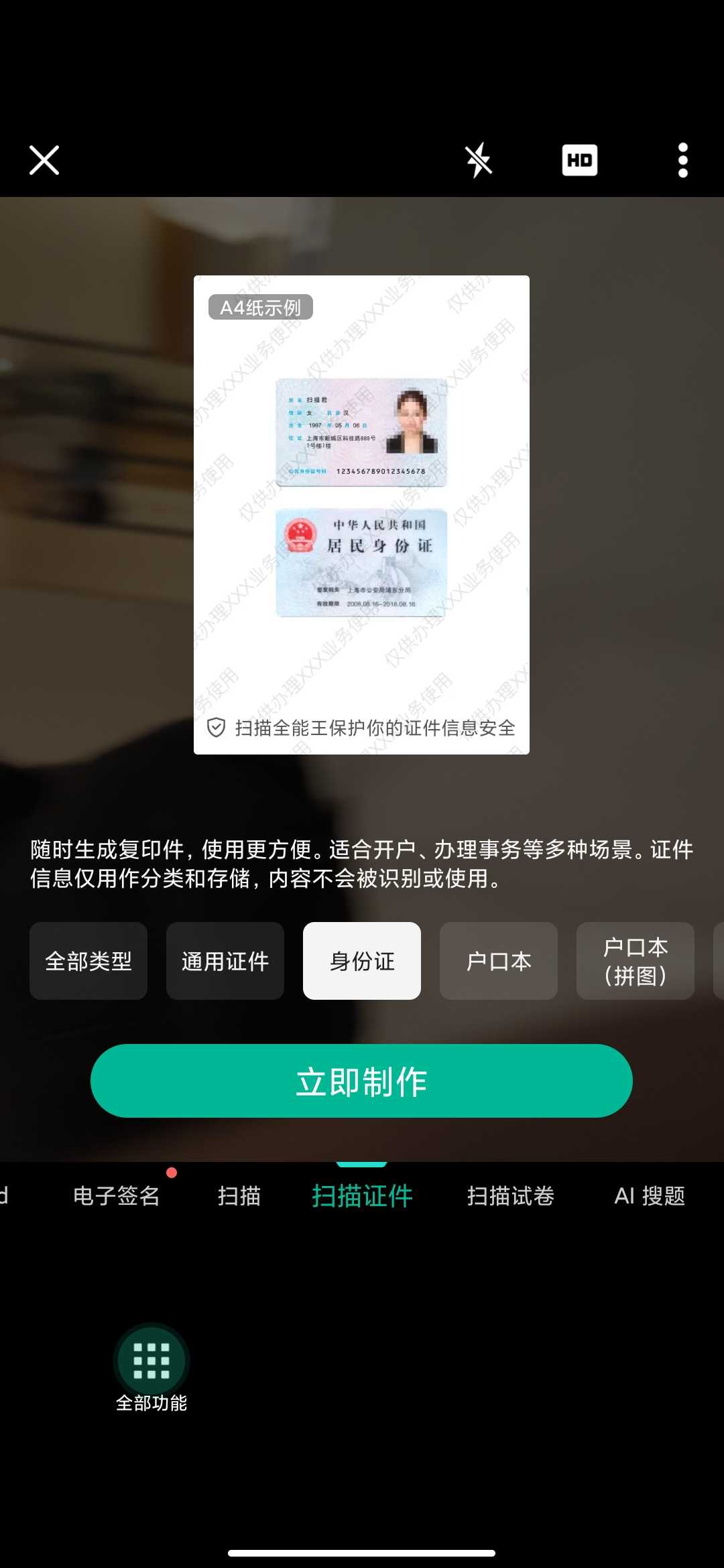The width and height of the screenshot is (724, 1568).
Task: Choose 户口本（拼图）mode
Action: 634,961
